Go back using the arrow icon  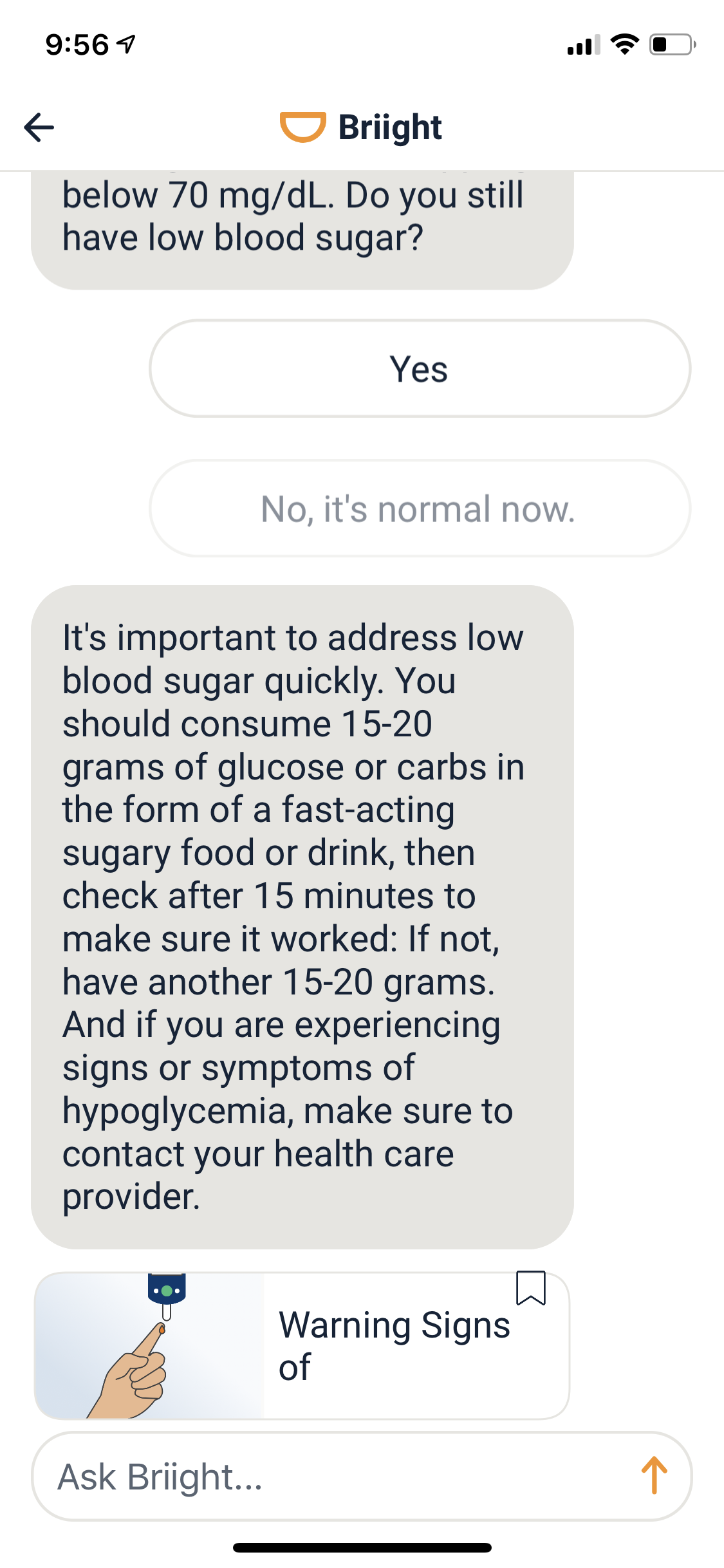pos(39,127)
